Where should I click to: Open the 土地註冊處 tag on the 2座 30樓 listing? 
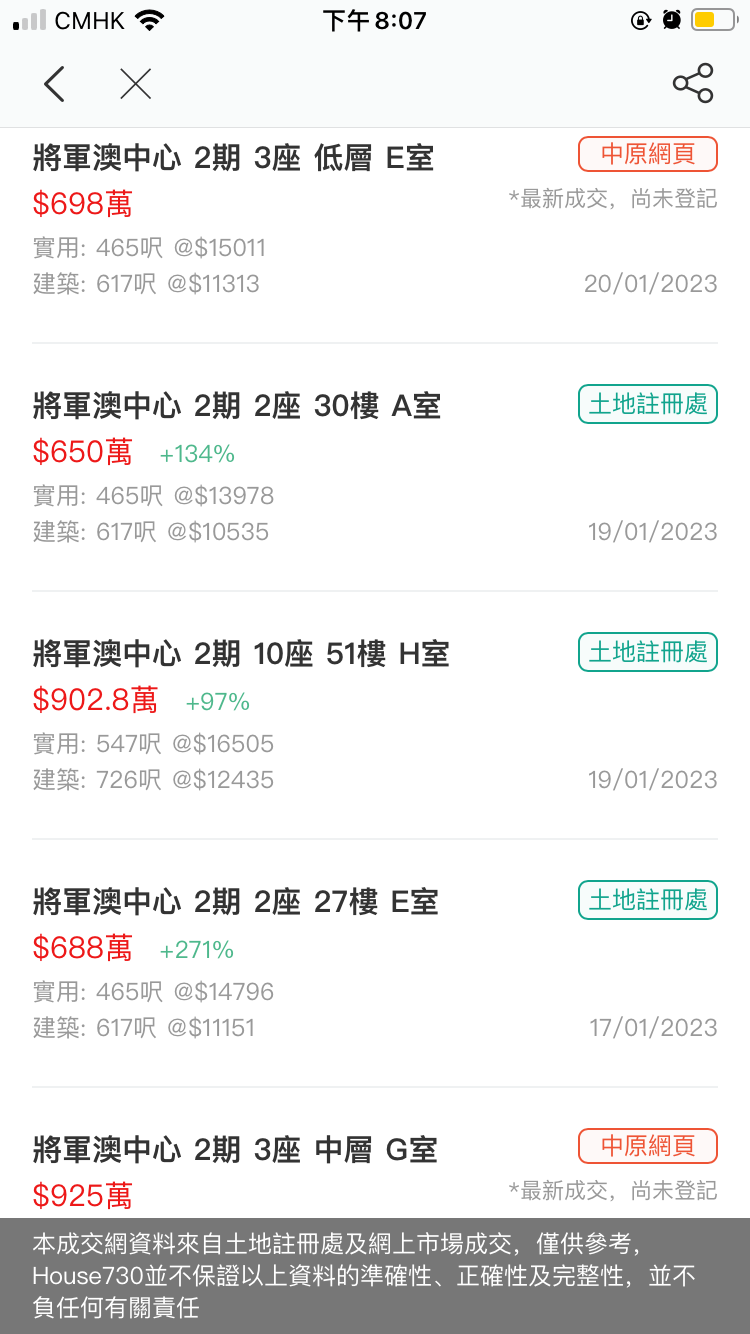(647, 404)
